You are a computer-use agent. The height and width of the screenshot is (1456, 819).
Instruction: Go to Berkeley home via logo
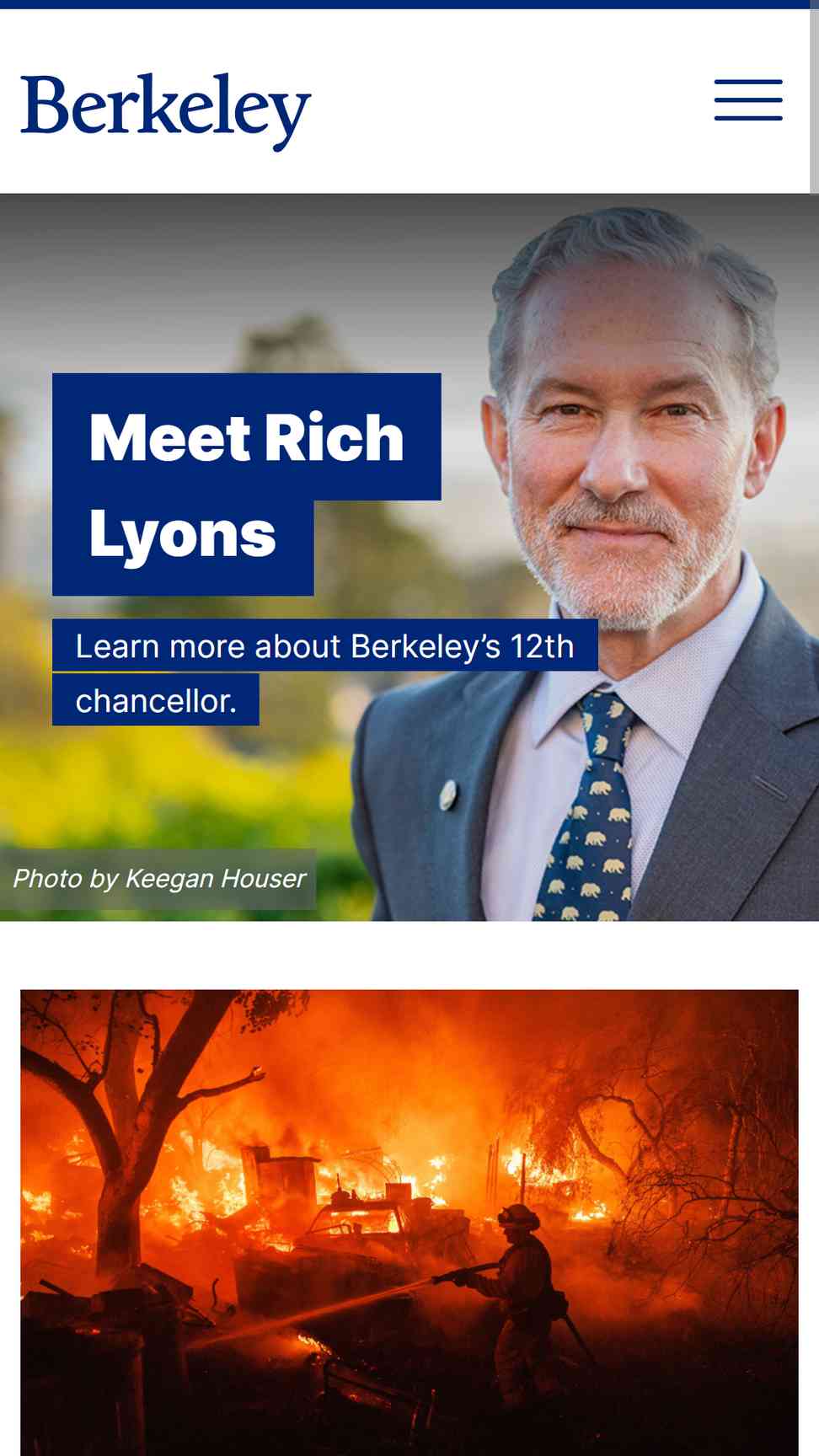[166, 108]
